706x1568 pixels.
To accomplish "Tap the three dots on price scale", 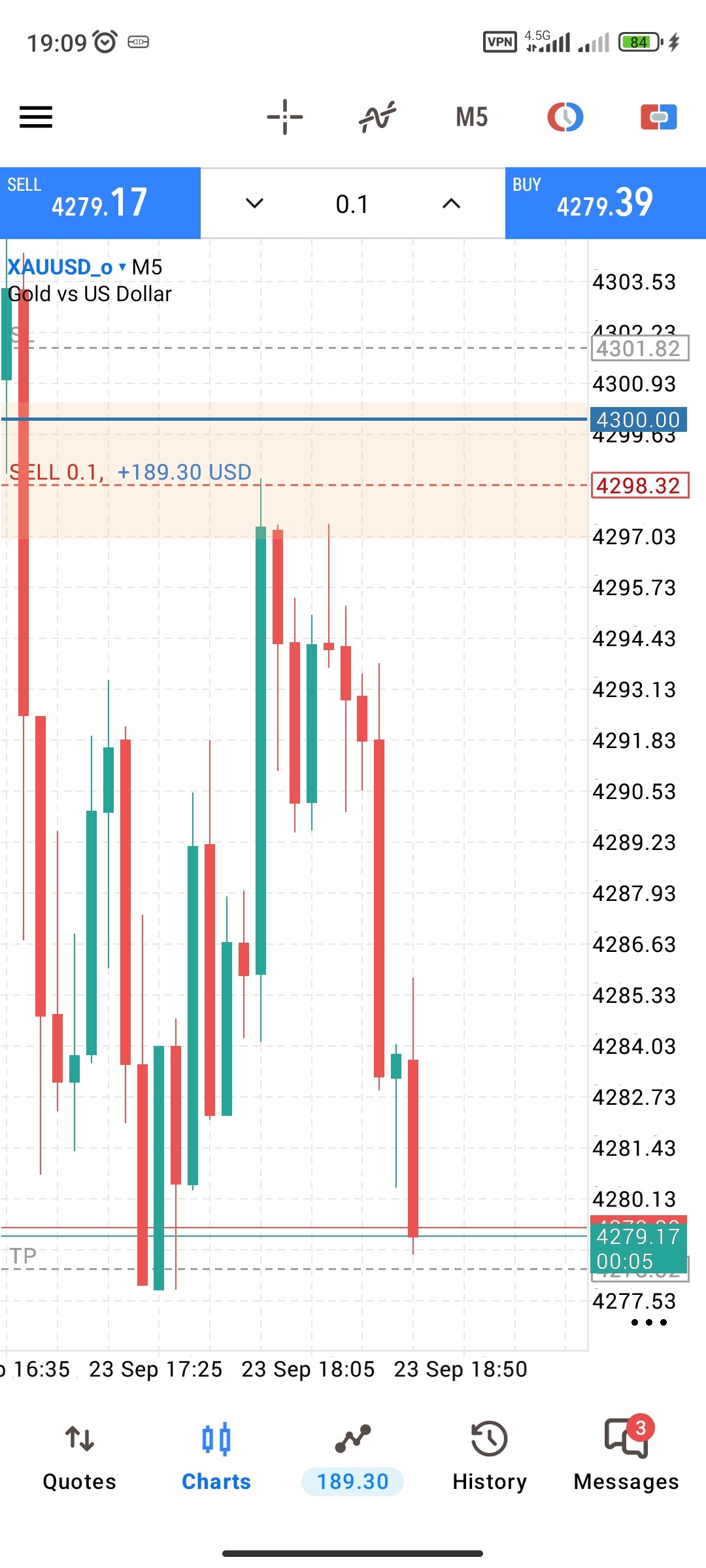I will 649,1322.
